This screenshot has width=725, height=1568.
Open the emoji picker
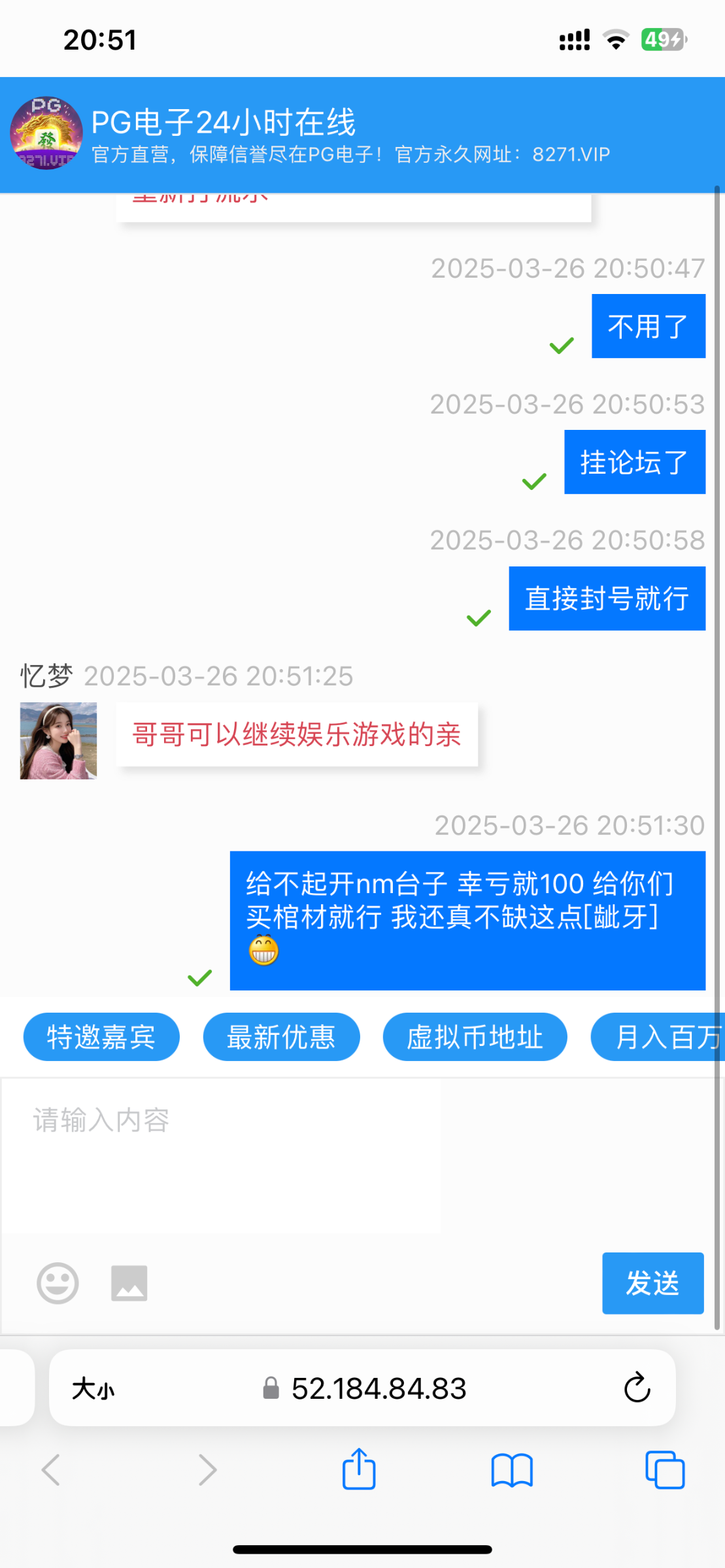coord(58,1282)
